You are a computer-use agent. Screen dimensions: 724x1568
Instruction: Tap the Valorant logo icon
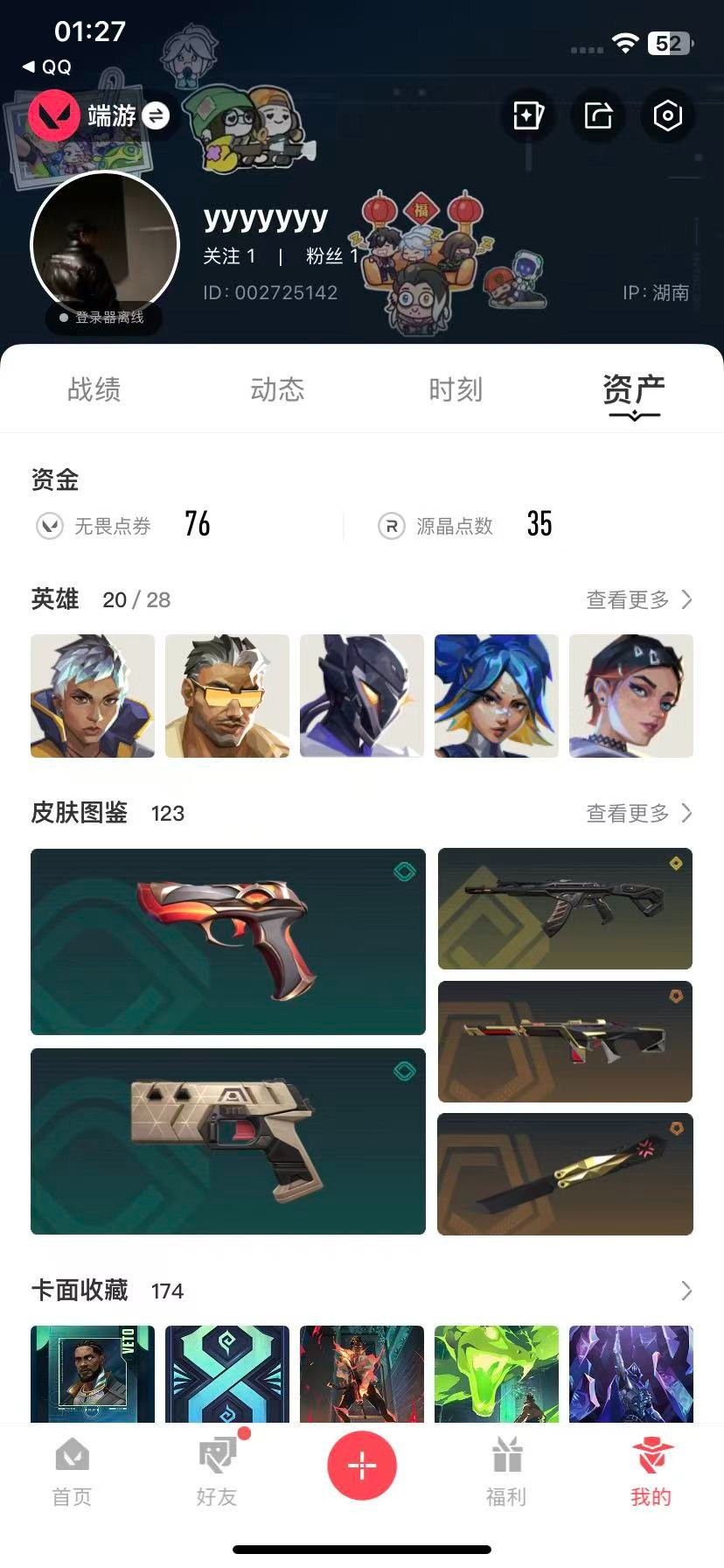pyautogui.click(x=54, y=115)
